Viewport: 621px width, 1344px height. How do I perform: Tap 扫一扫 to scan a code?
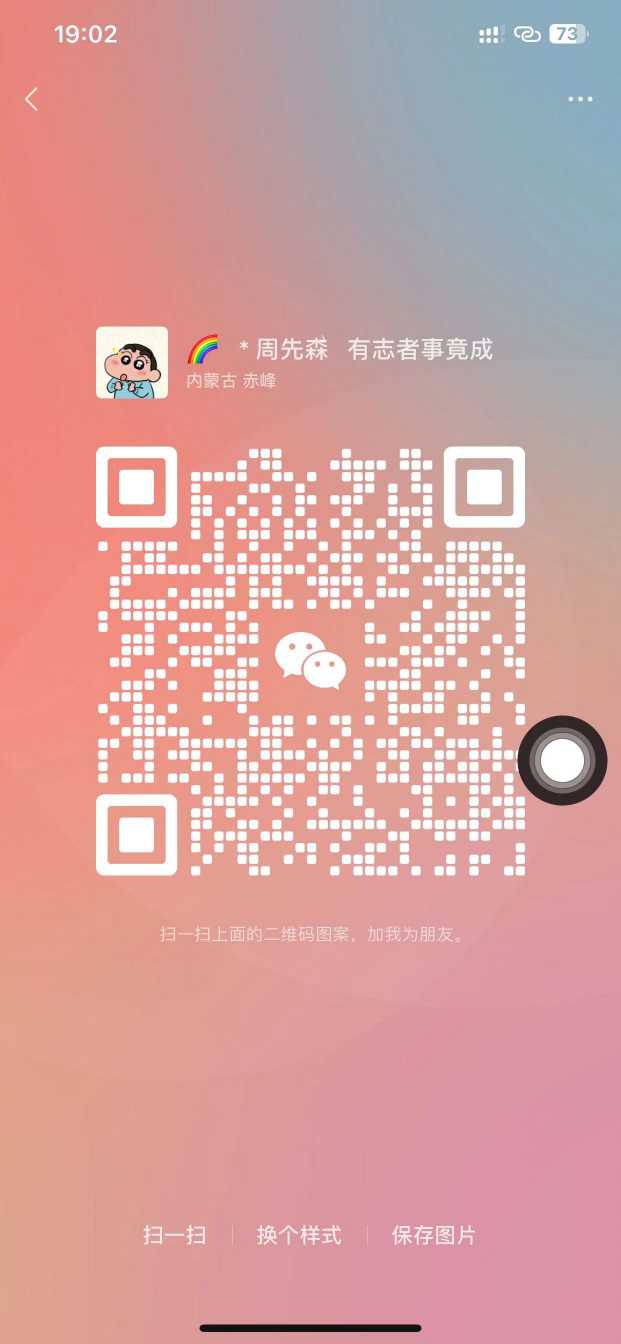coord(175,1235)
